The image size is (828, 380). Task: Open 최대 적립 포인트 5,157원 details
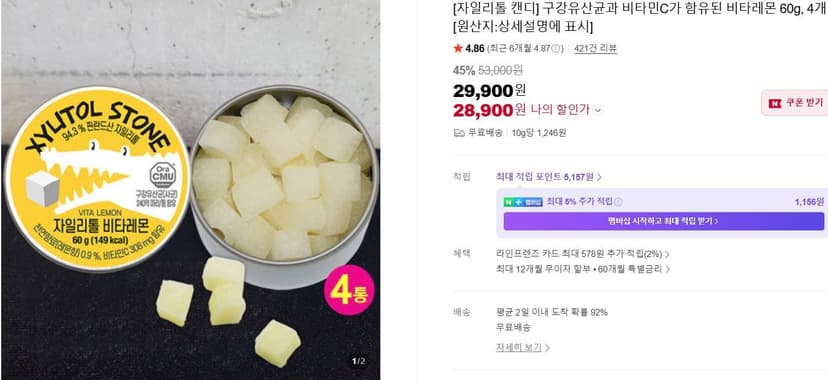tap(549, 177)
